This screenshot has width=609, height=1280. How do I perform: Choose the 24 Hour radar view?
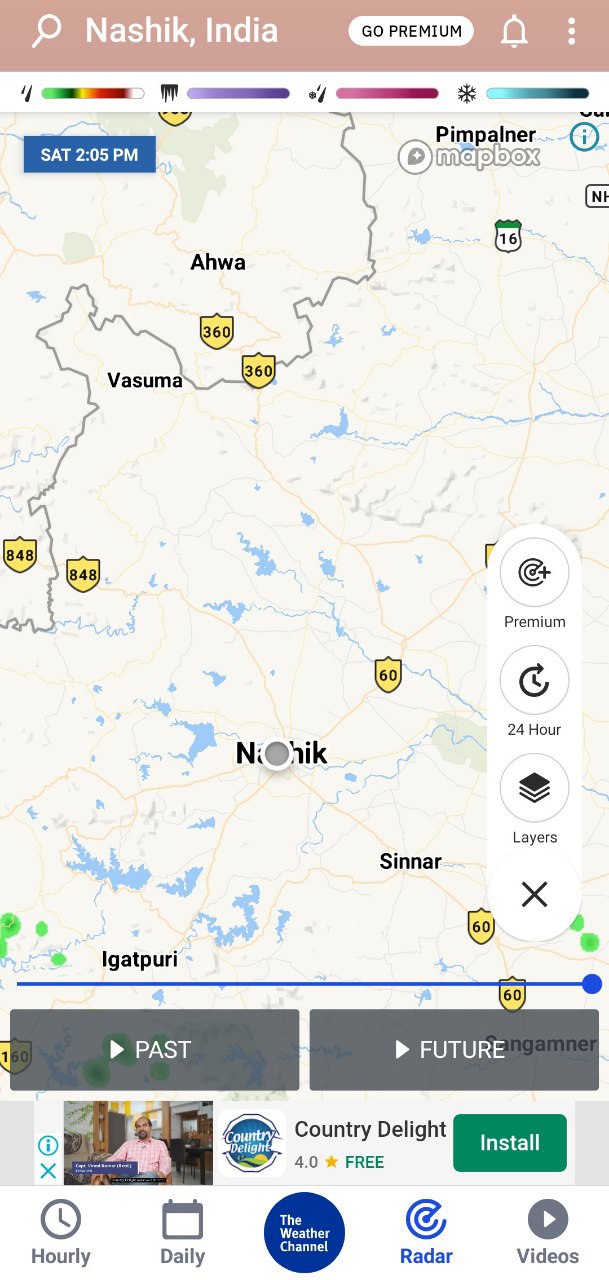click(x=534, y=681)
